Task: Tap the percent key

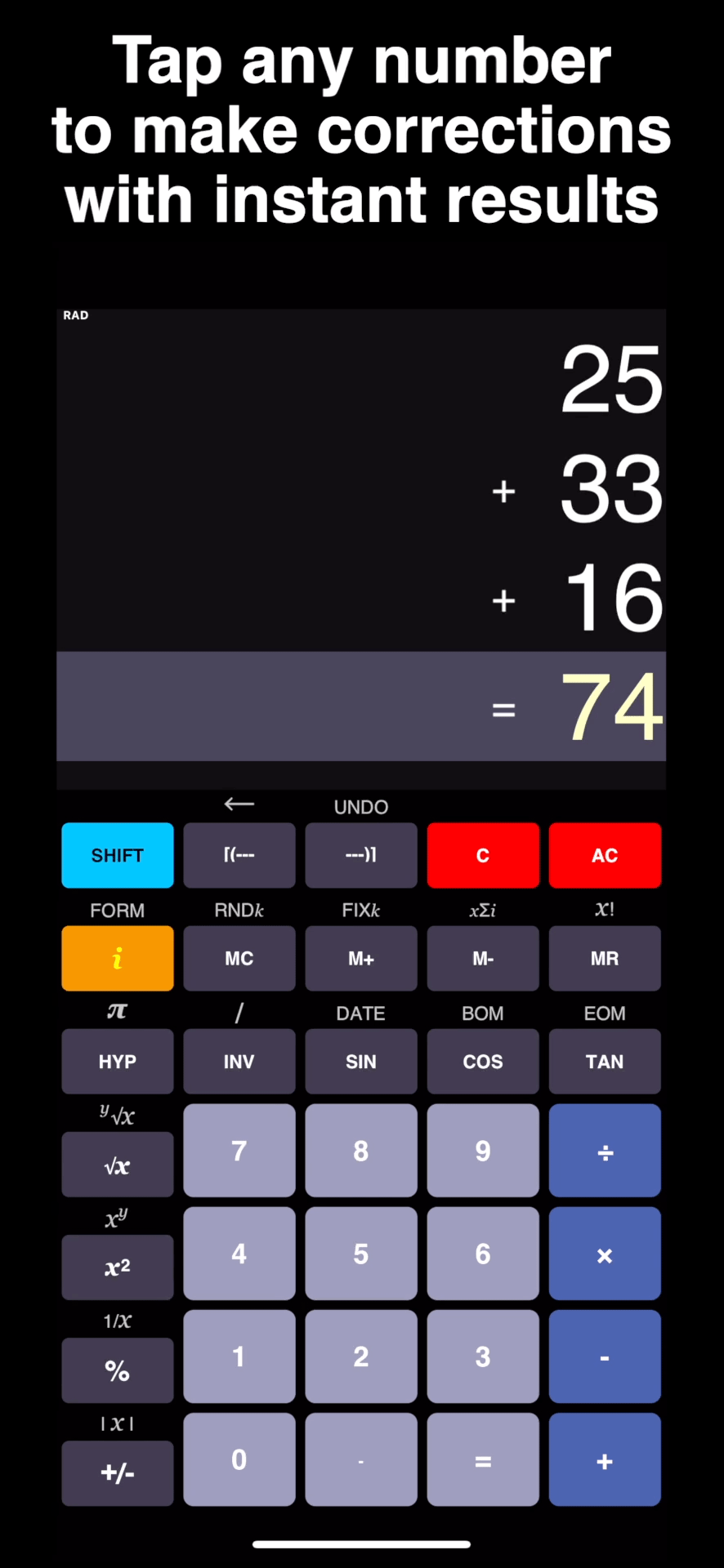Action: [118, 1370]
